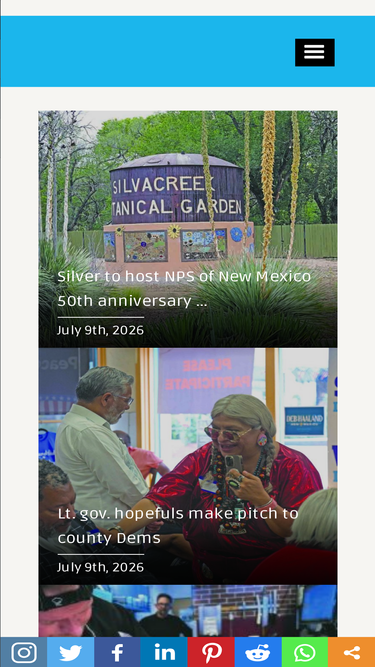
Task: Share to Facebook
Action: click(117, 652)
